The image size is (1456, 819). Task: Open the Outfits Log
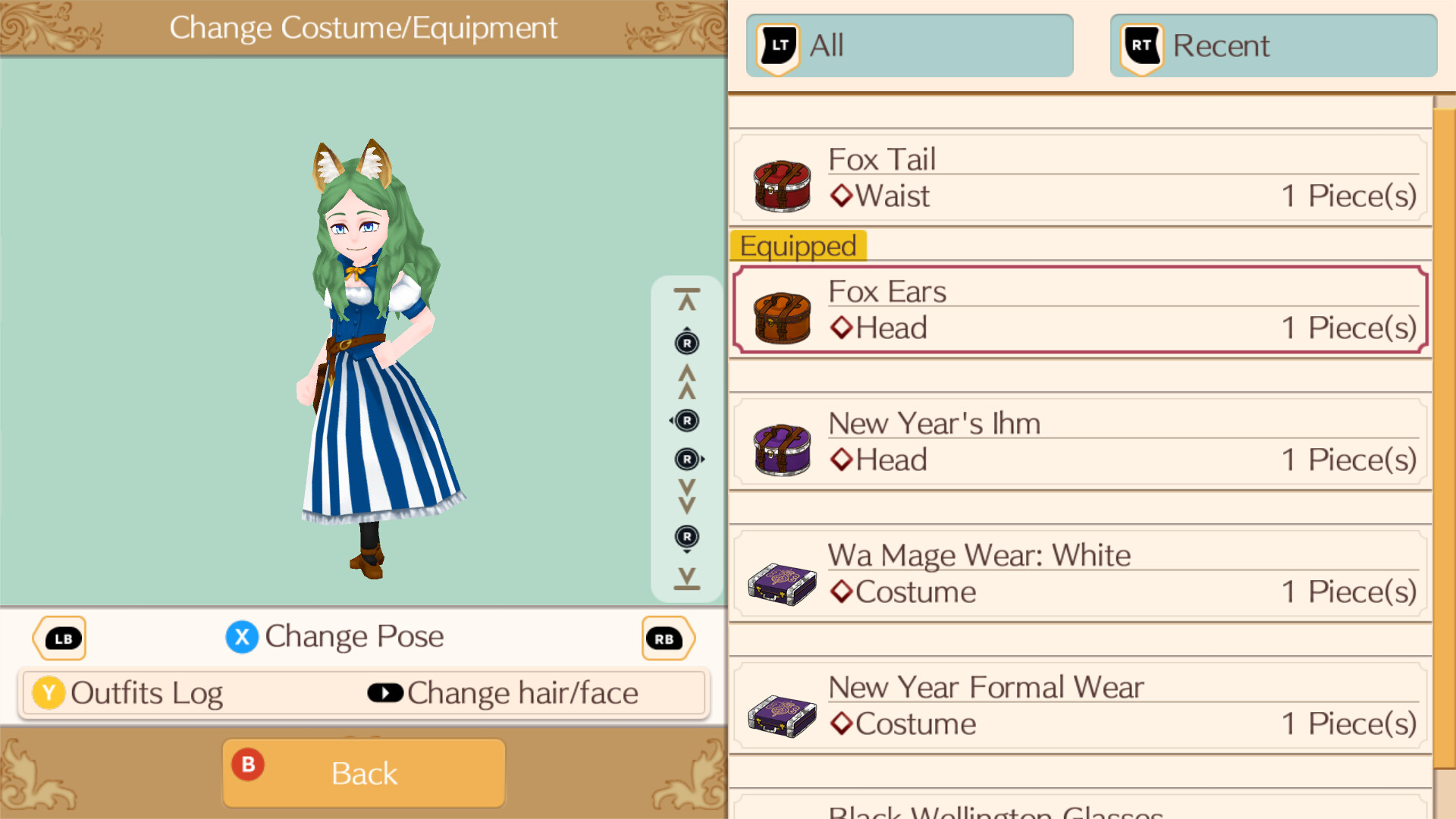coord(129,693)
